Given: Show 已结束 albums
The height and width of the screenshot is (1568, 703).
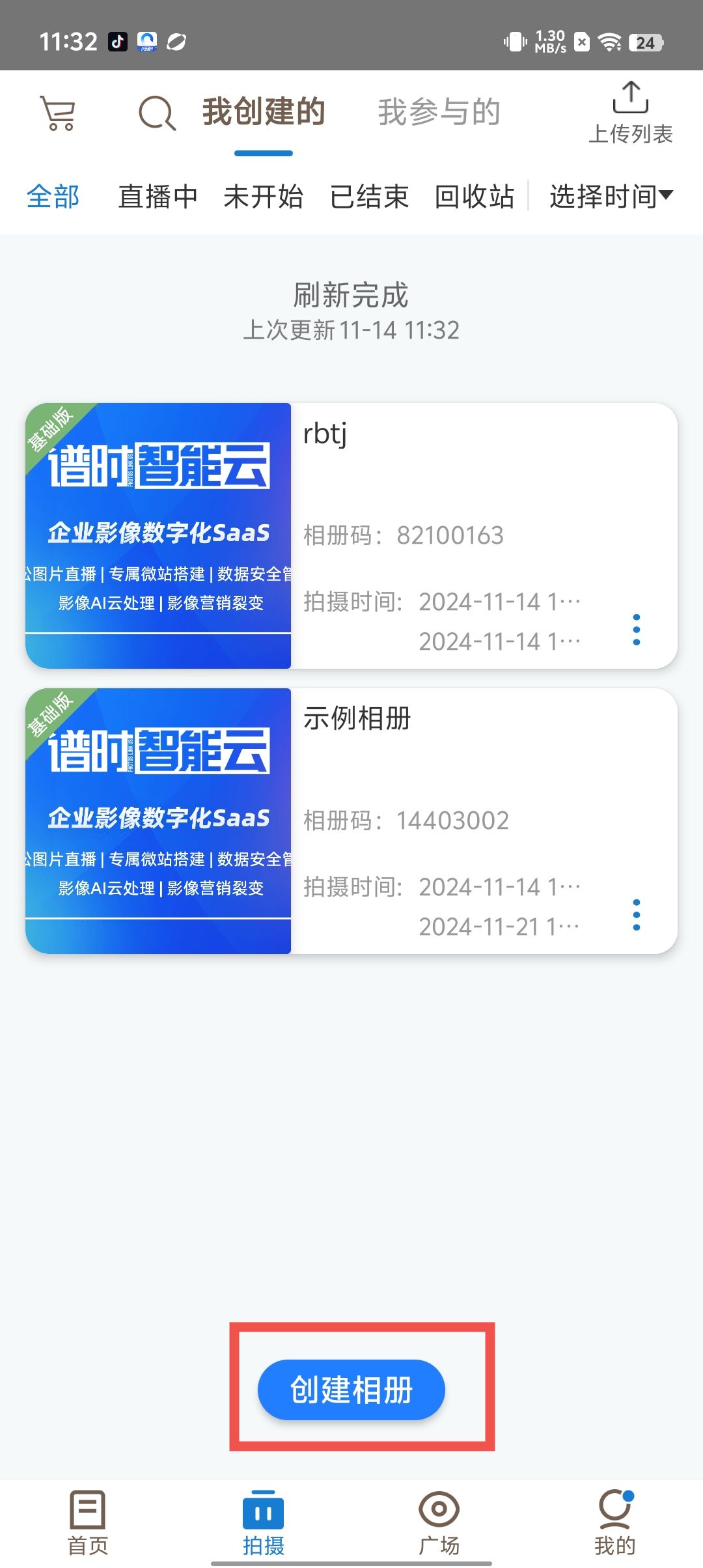Looking at the screenshot, I should (369, 196).
